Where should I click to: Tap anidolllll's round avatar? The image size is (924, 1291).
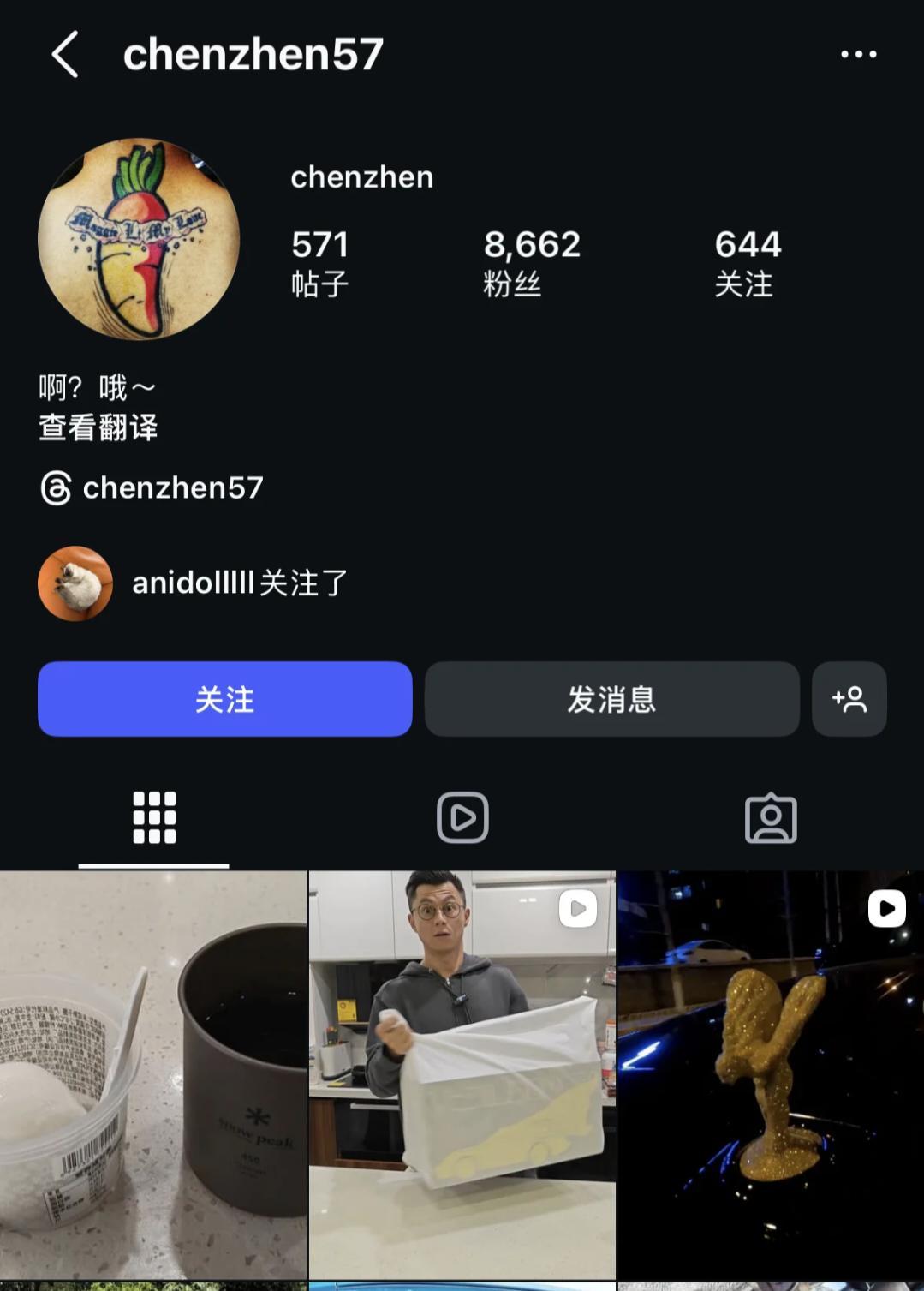click(75, 583)
